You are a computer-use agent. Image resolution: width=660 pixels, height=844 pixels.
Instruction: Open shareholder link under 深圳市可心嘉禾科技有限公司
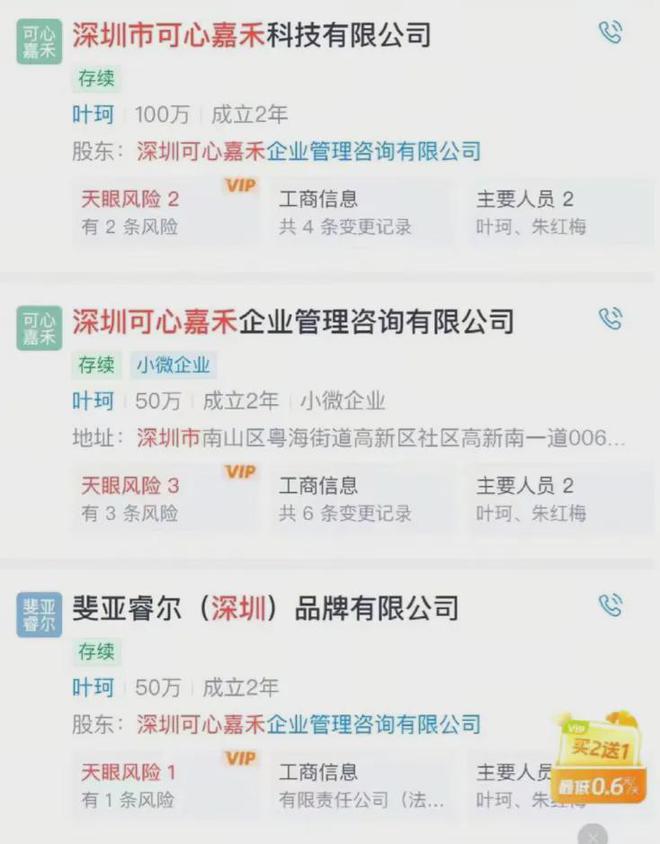coord(308,151)
